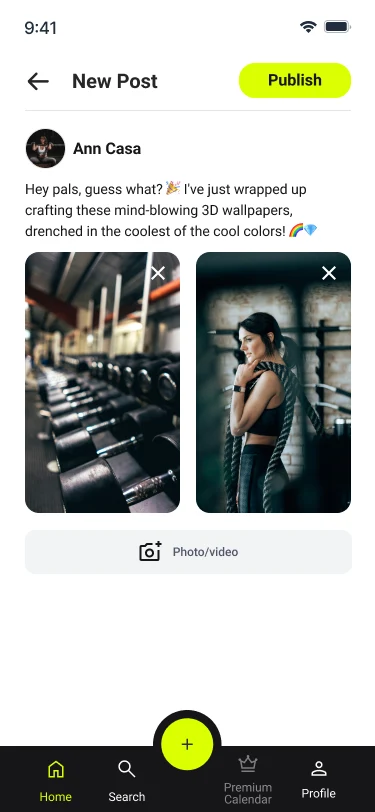Remove the woman with rope photo
Screen dimensions: 375x812
tap(329, 273)
